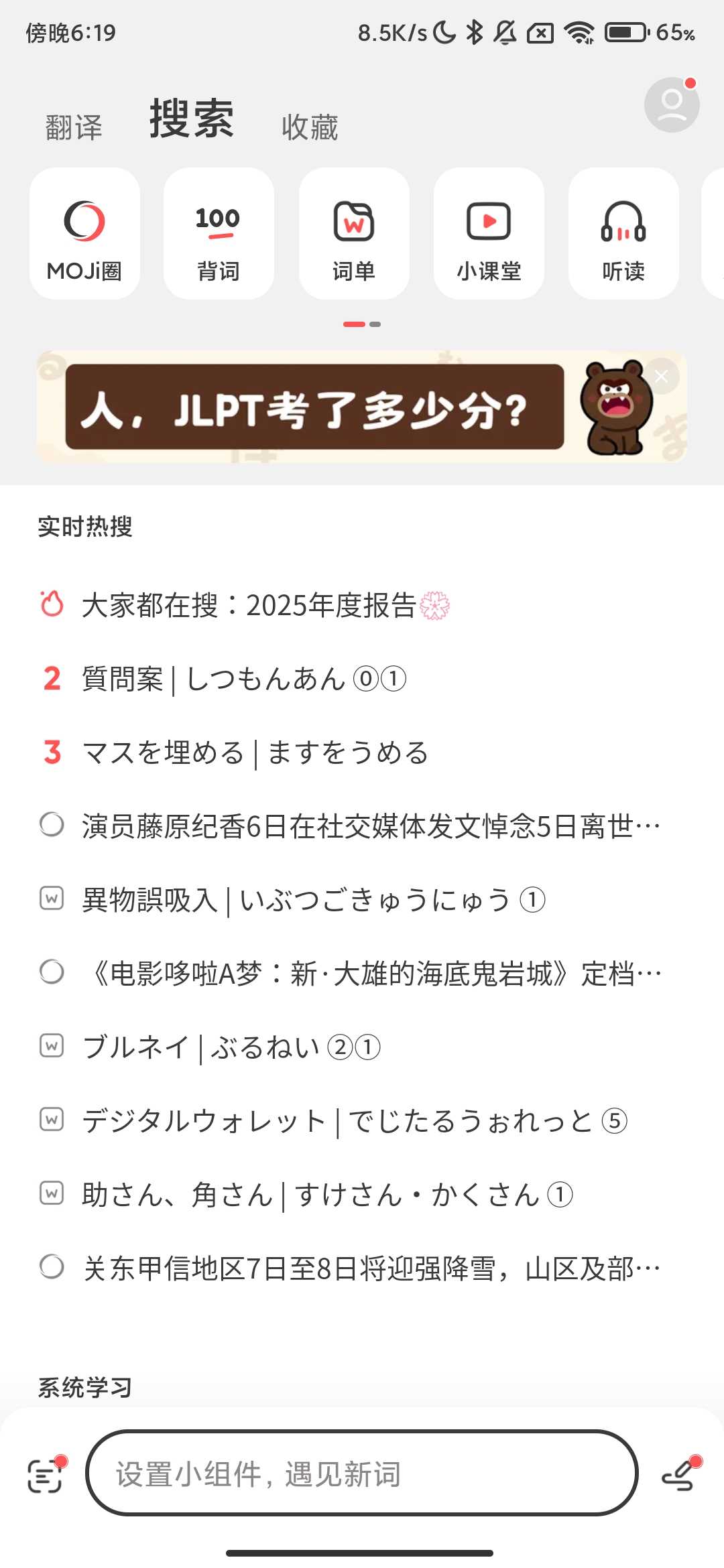Open the profile avatar
This screenshot has width=724, height=1568.
[x=671, y=105]
